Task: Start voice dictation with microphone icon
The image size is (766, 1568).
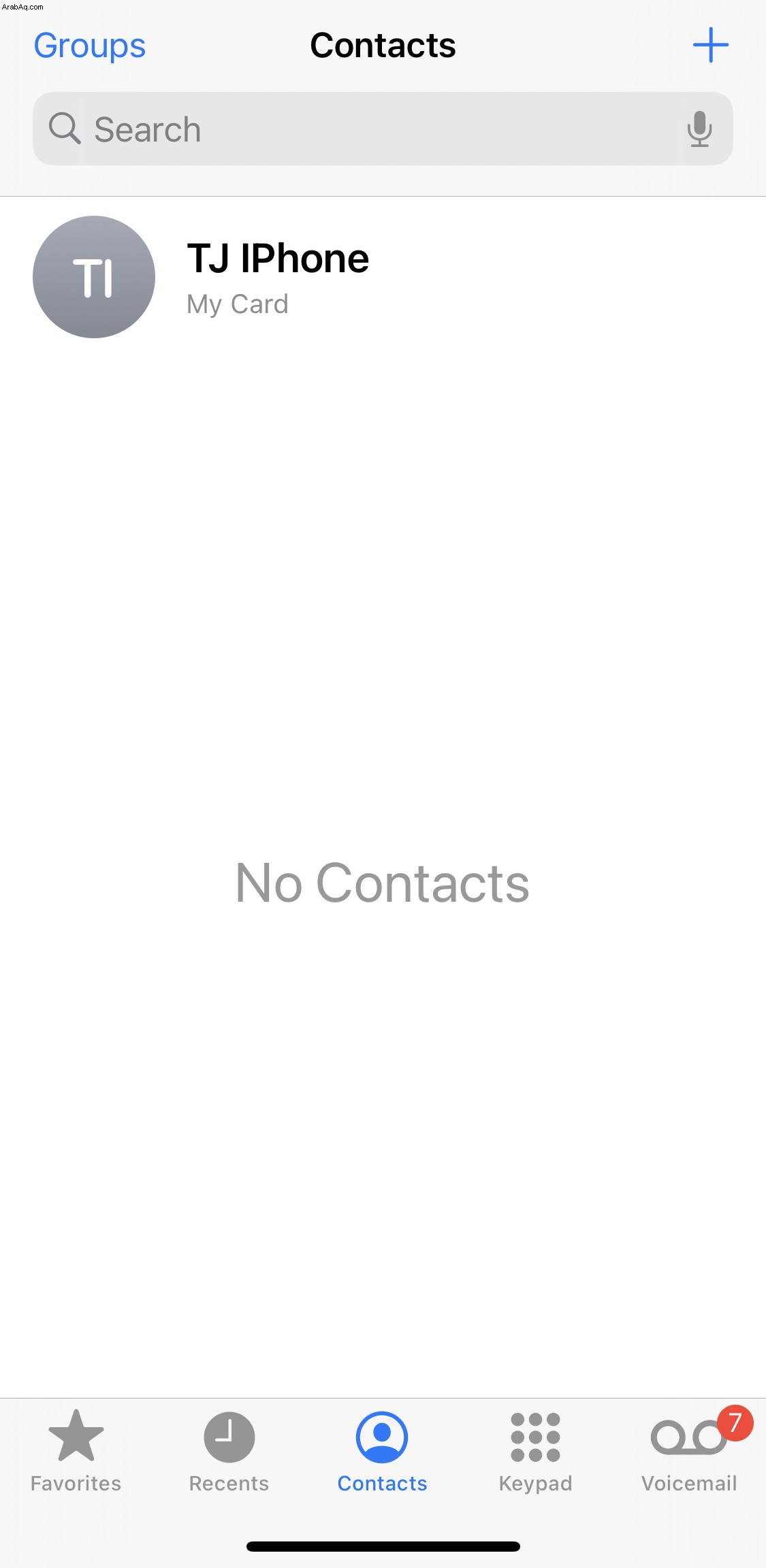Action: tap(699, 129)
